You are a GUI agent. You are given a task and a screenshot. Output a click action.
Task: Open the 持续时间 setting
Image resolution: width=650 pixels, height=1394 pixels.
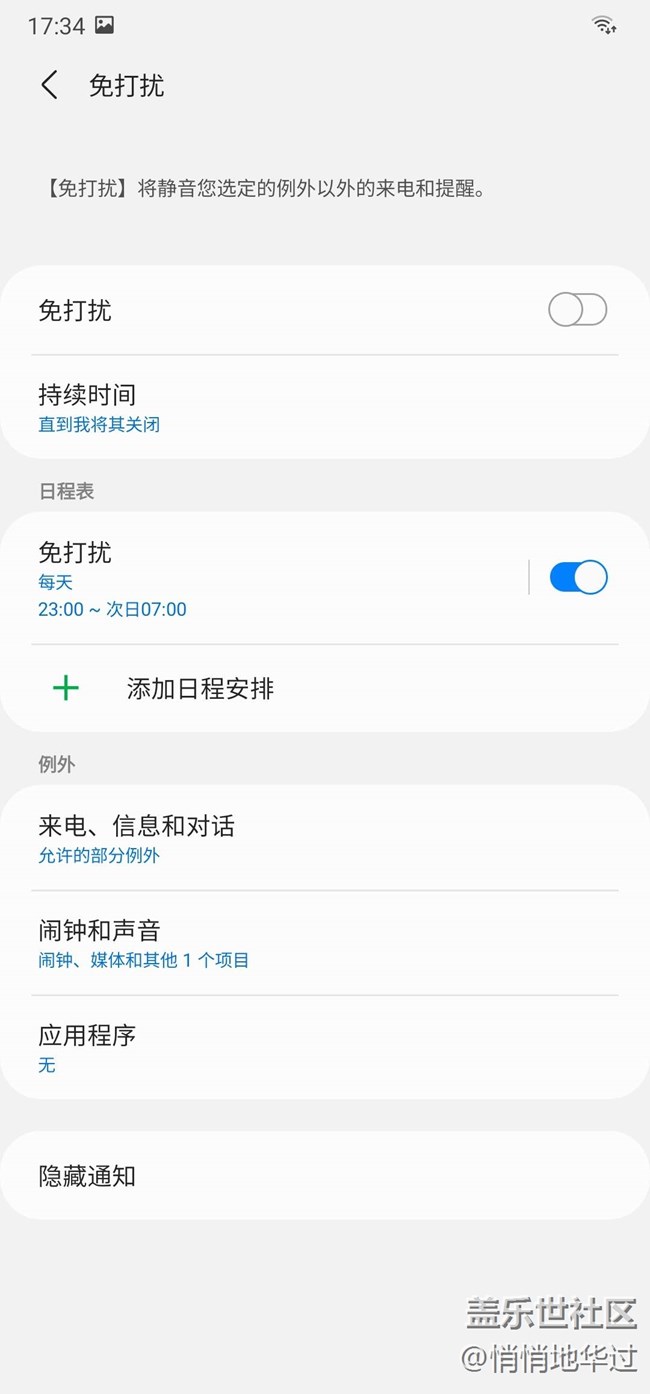click(x=325, y=407)
